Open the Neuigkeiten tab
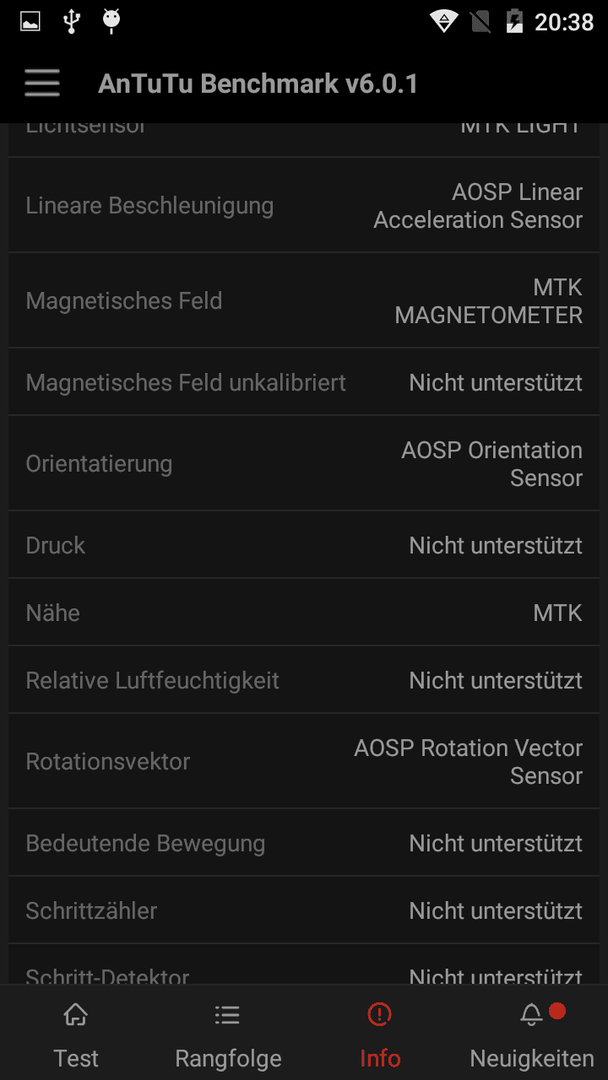This screenshot has height=1080, width=608. tap(532, 1033)
